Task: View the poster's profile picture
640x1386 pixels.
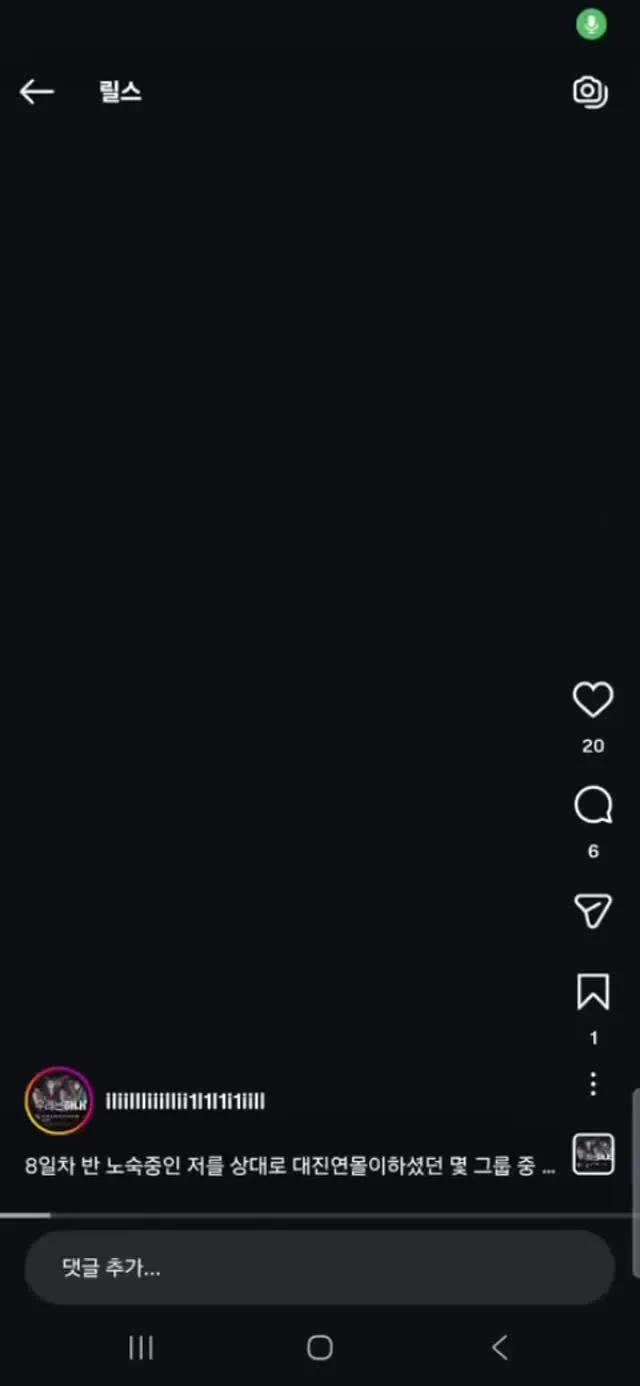Action: point(59,1101)
